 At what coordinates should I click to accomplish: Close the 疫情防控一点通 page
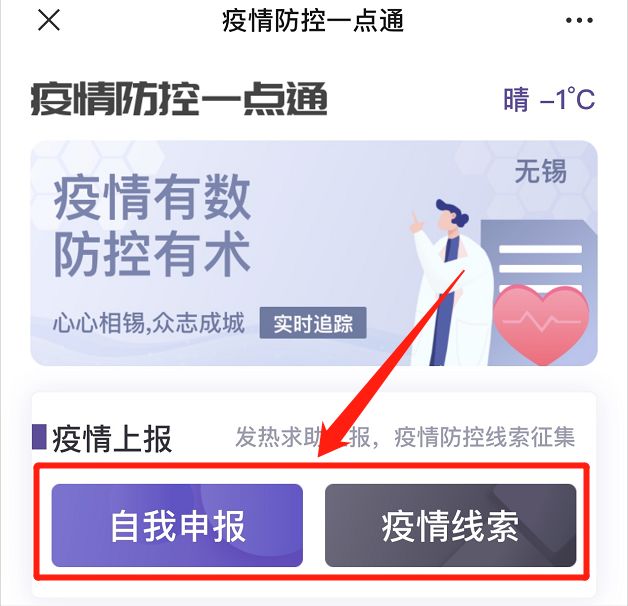point(48,21)
